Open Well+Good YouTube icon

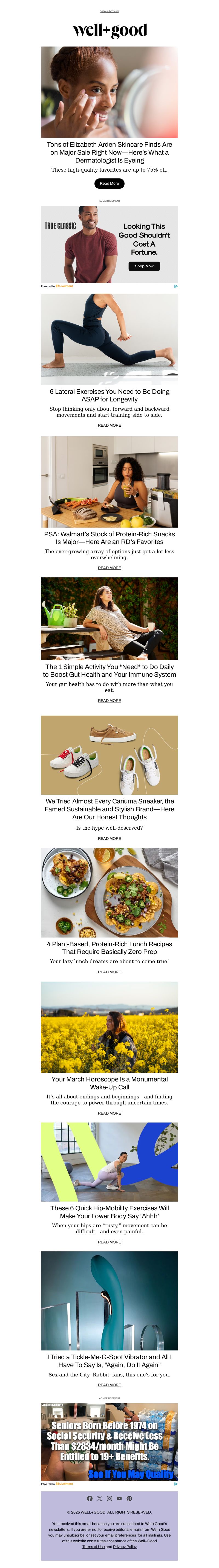(x=119, y=1498)
